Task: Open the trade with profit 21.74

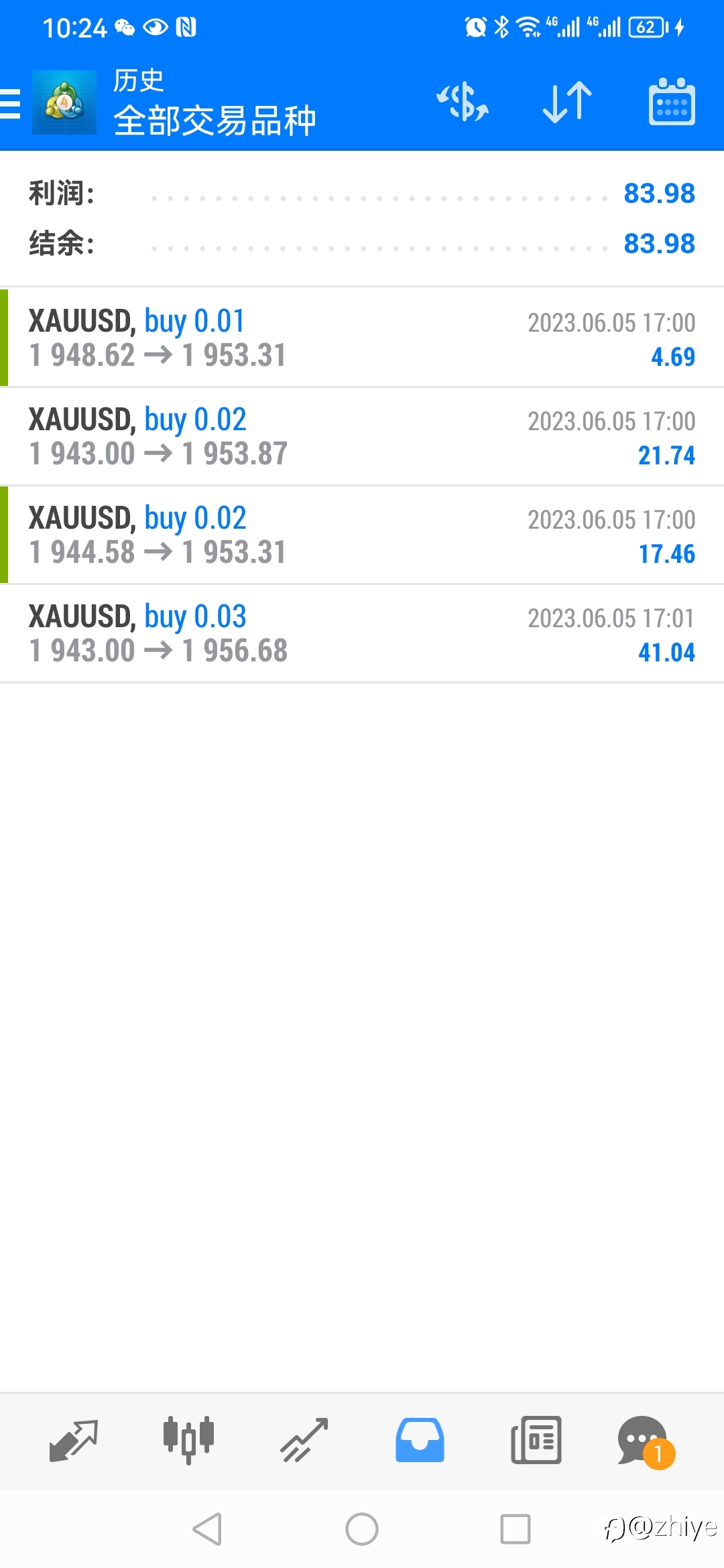Action: coord(362,436)
